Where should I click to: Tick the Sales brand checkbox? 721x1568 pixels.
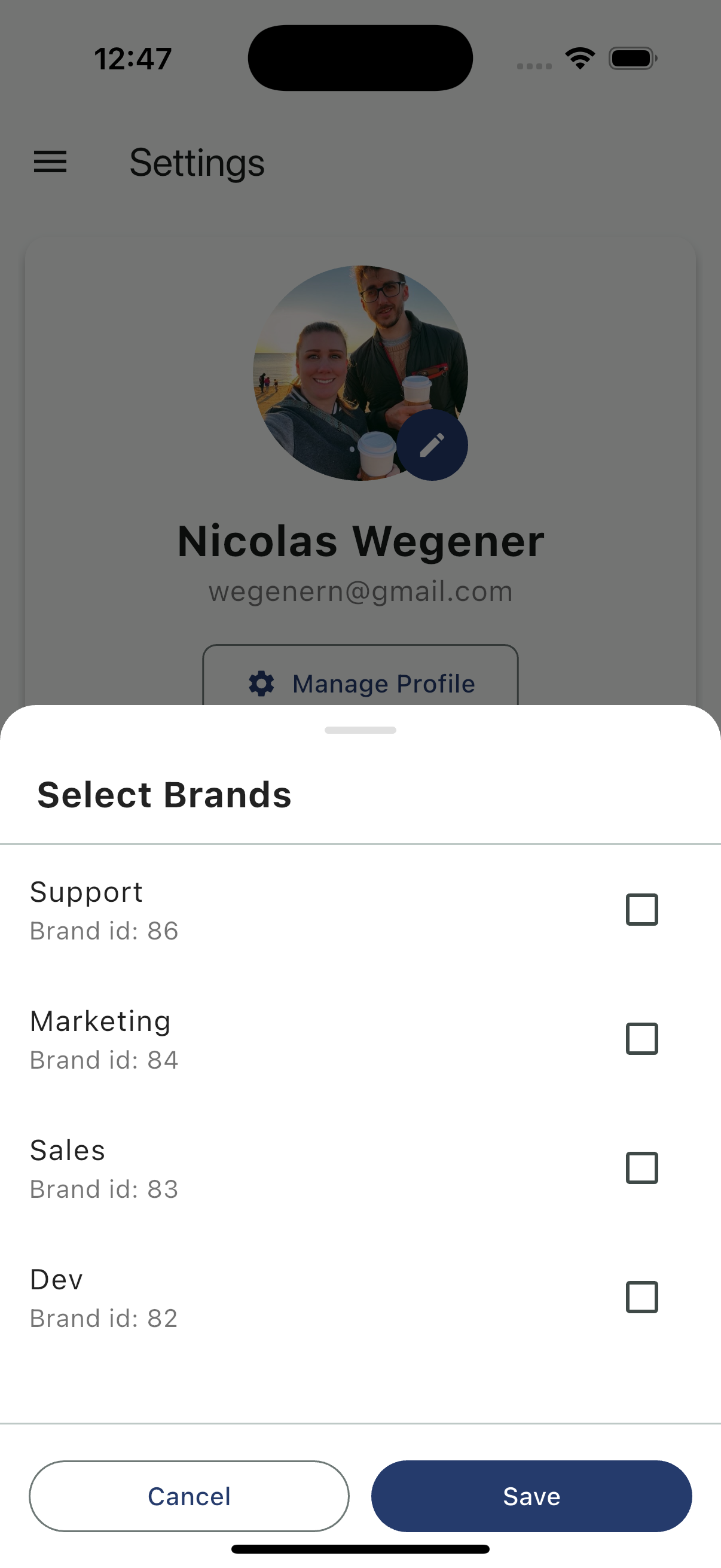pyautogui.click(x=642, y=1167)
